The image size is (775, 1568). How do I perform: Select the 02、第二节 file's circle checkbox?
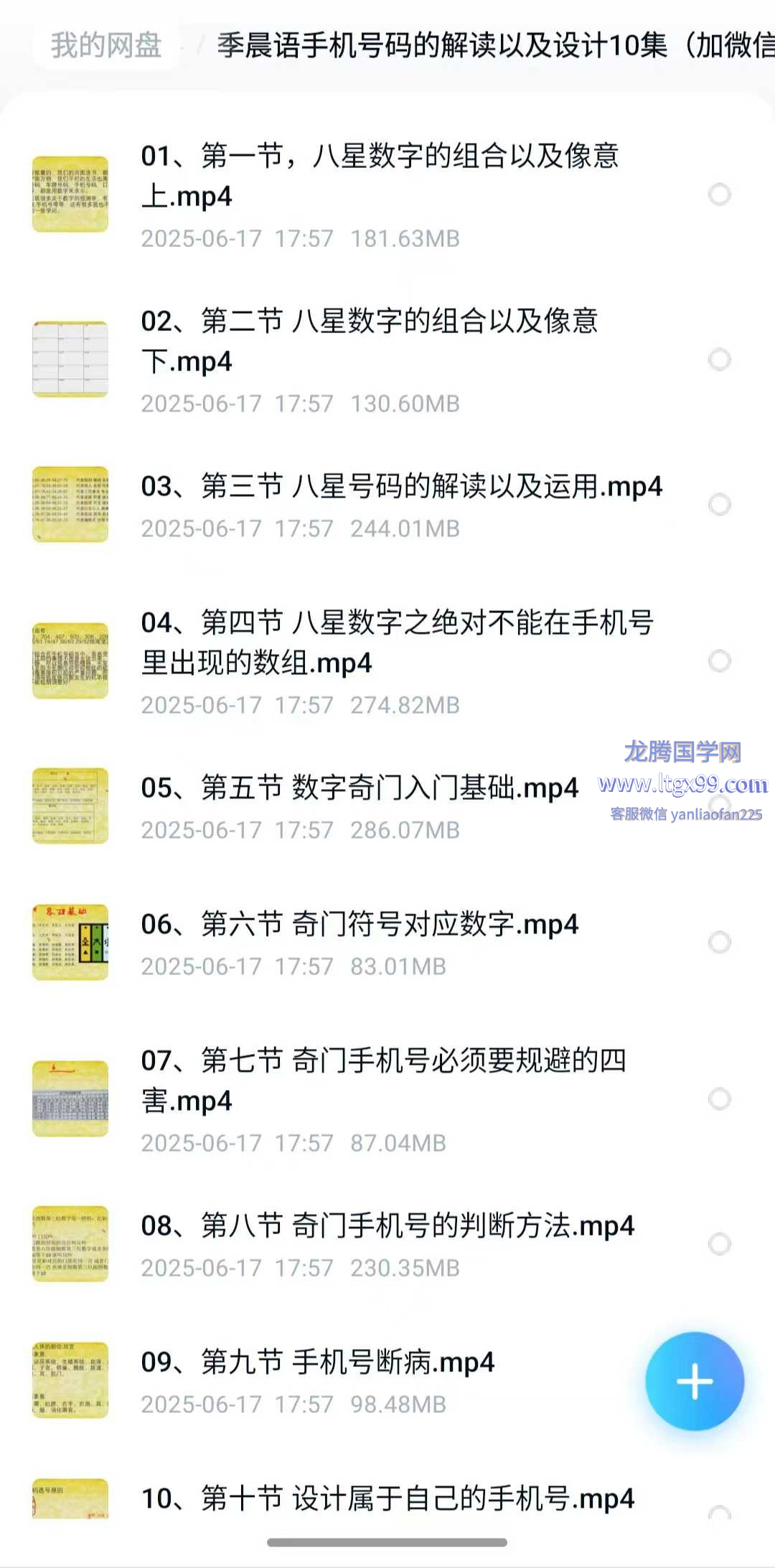pos(719,360)
